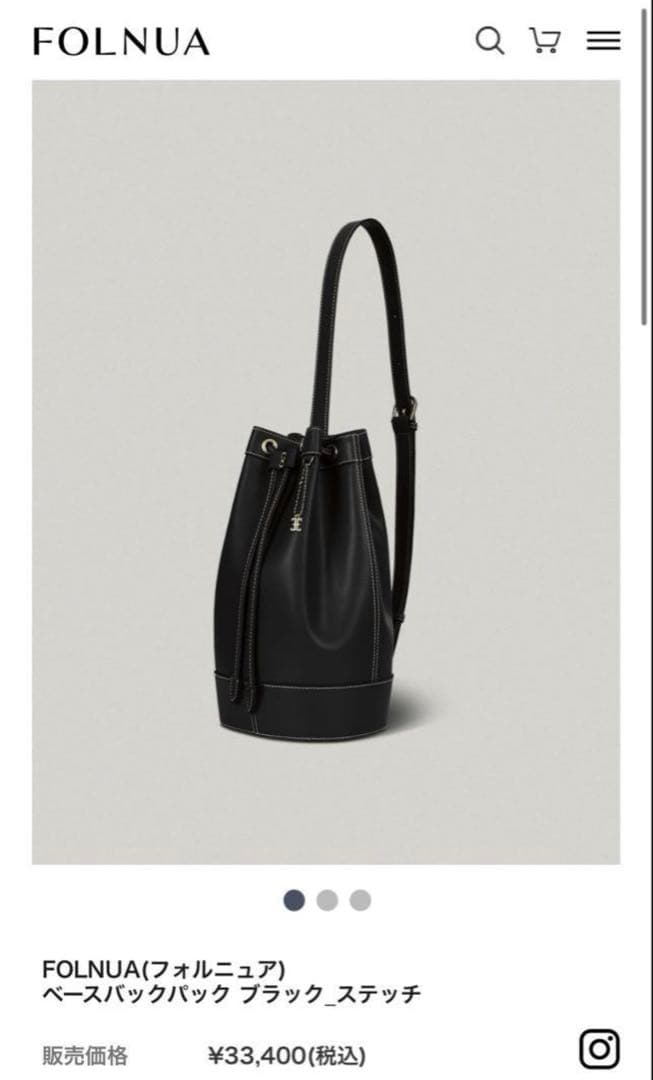Open the Instagram icon link
653x1080 pixels.
coord(599,1049)
